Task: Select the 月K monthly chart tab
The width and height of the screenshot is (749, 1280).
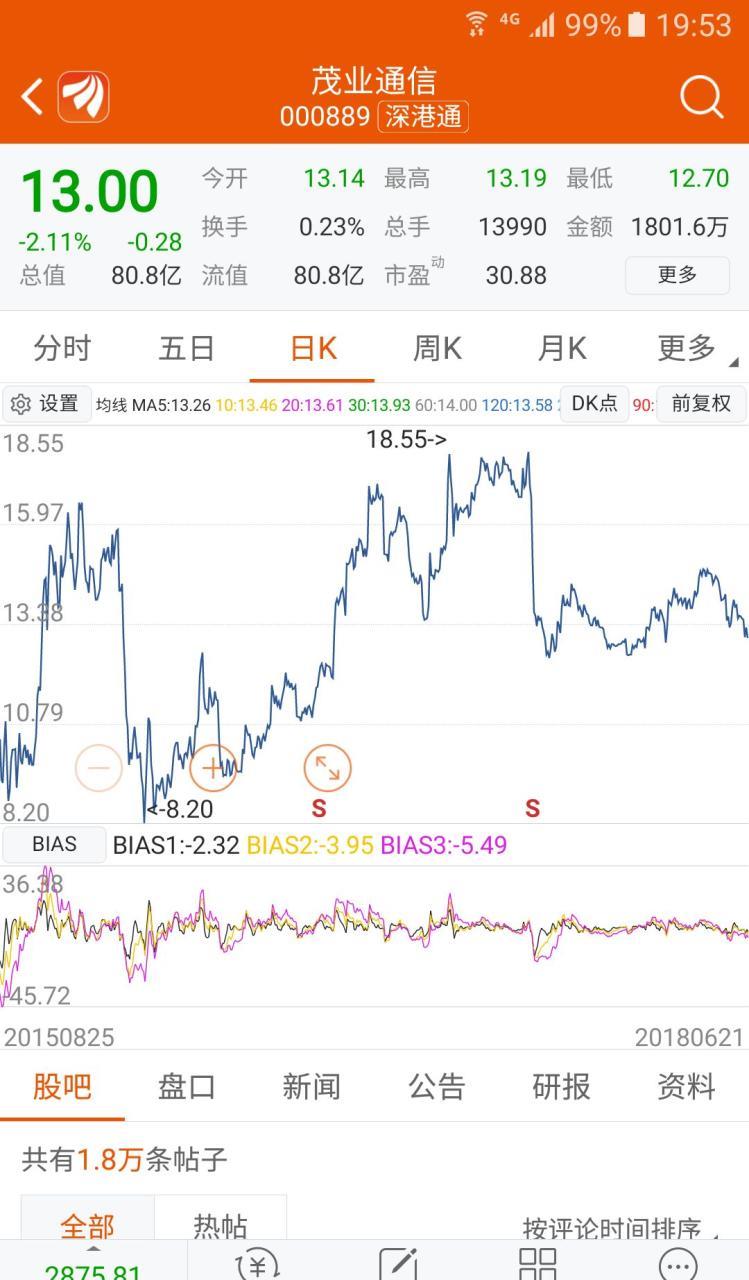Action: pyautogui.click(x=562, y=348)
